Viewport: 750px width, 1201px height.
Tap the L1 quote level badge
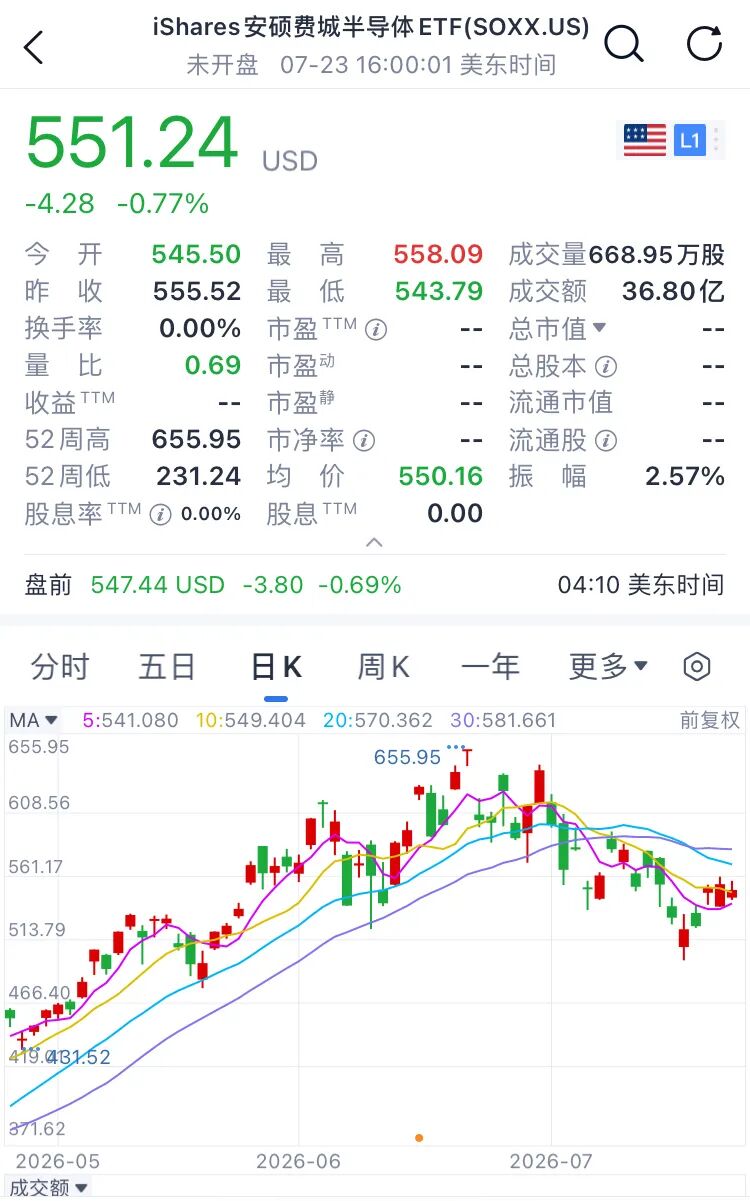point(690,141)
